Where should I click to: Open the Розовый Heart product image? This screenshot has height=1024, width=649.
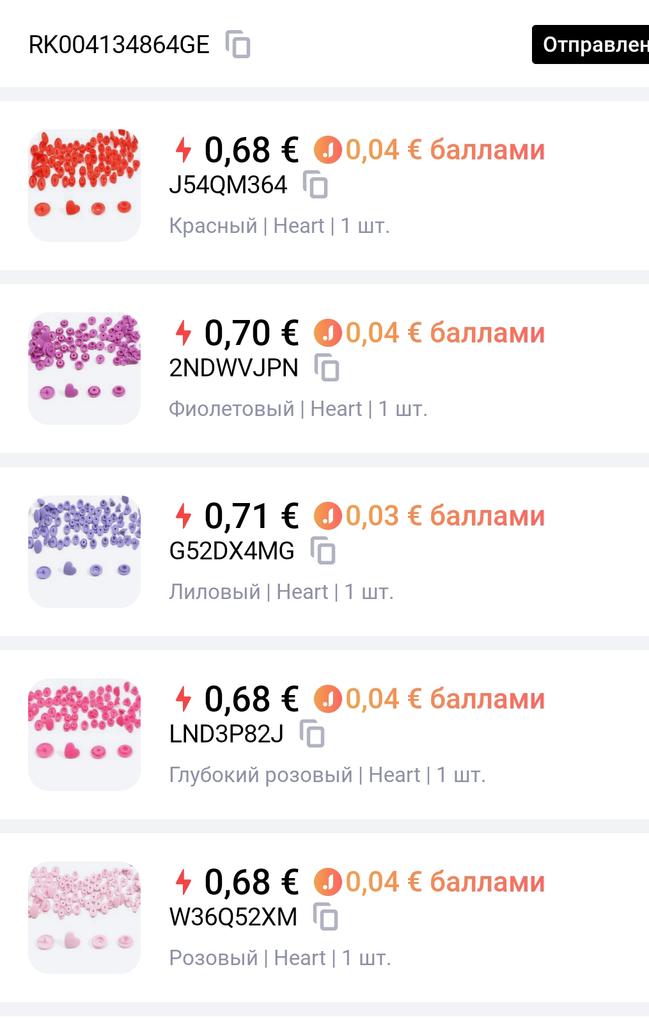(x=84, y=917)
